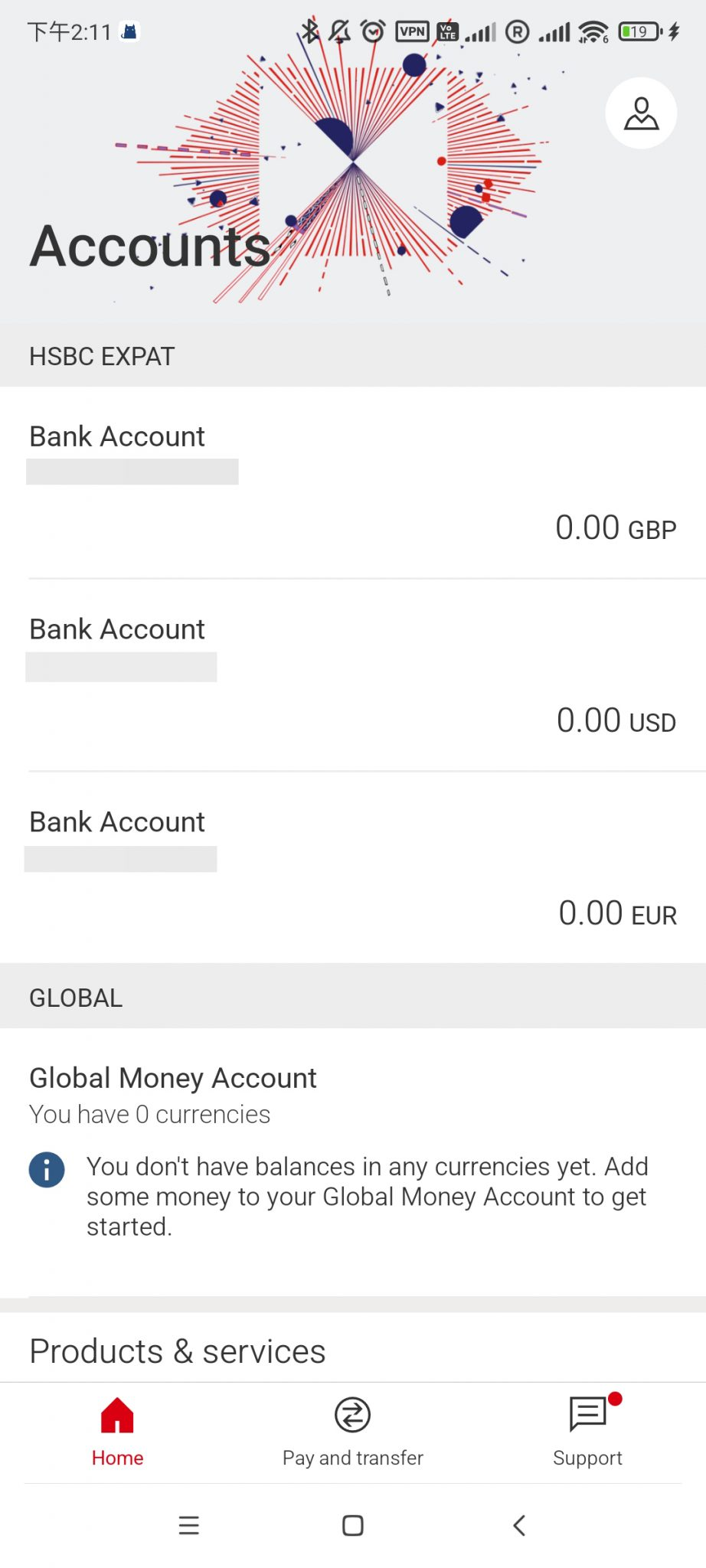Image resolution: width=706 pixels, height=1568 pixels.
Task: Open the Support tab
Action: tap(588, 1431)
